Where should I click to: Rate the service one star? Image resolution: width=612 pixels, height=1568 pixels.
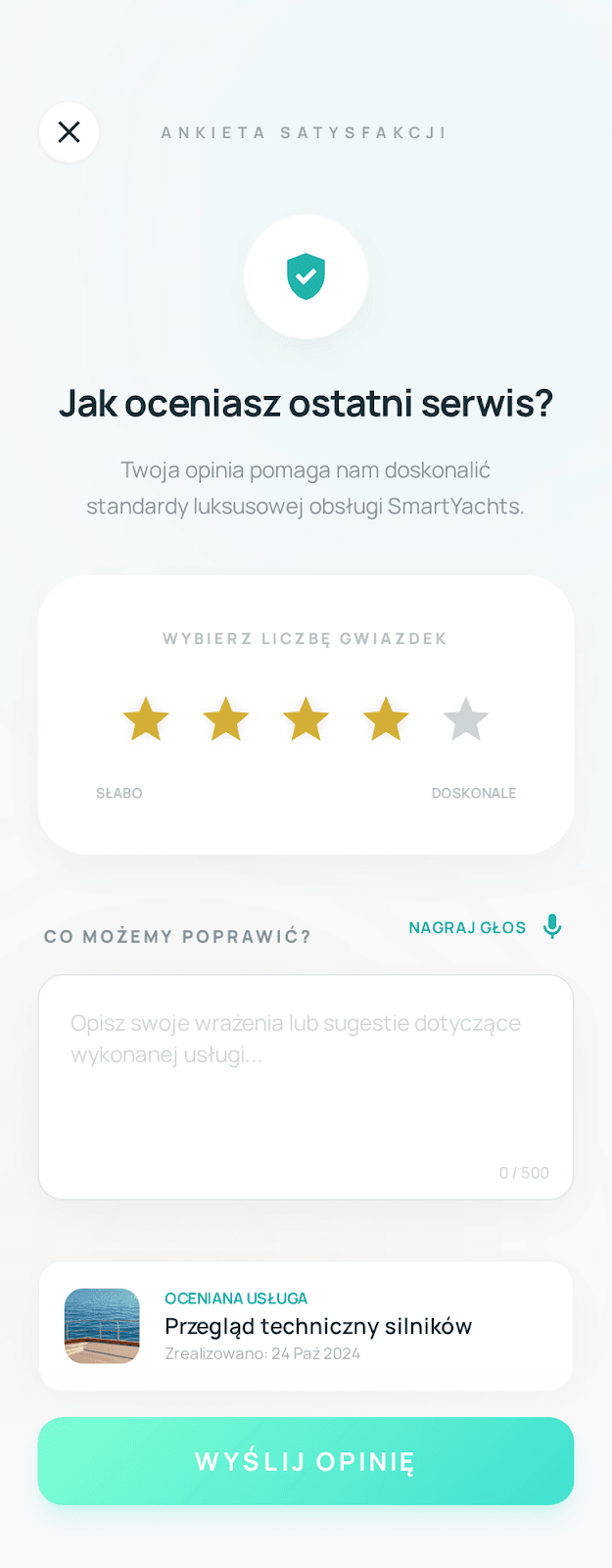(x=146, y=719)
